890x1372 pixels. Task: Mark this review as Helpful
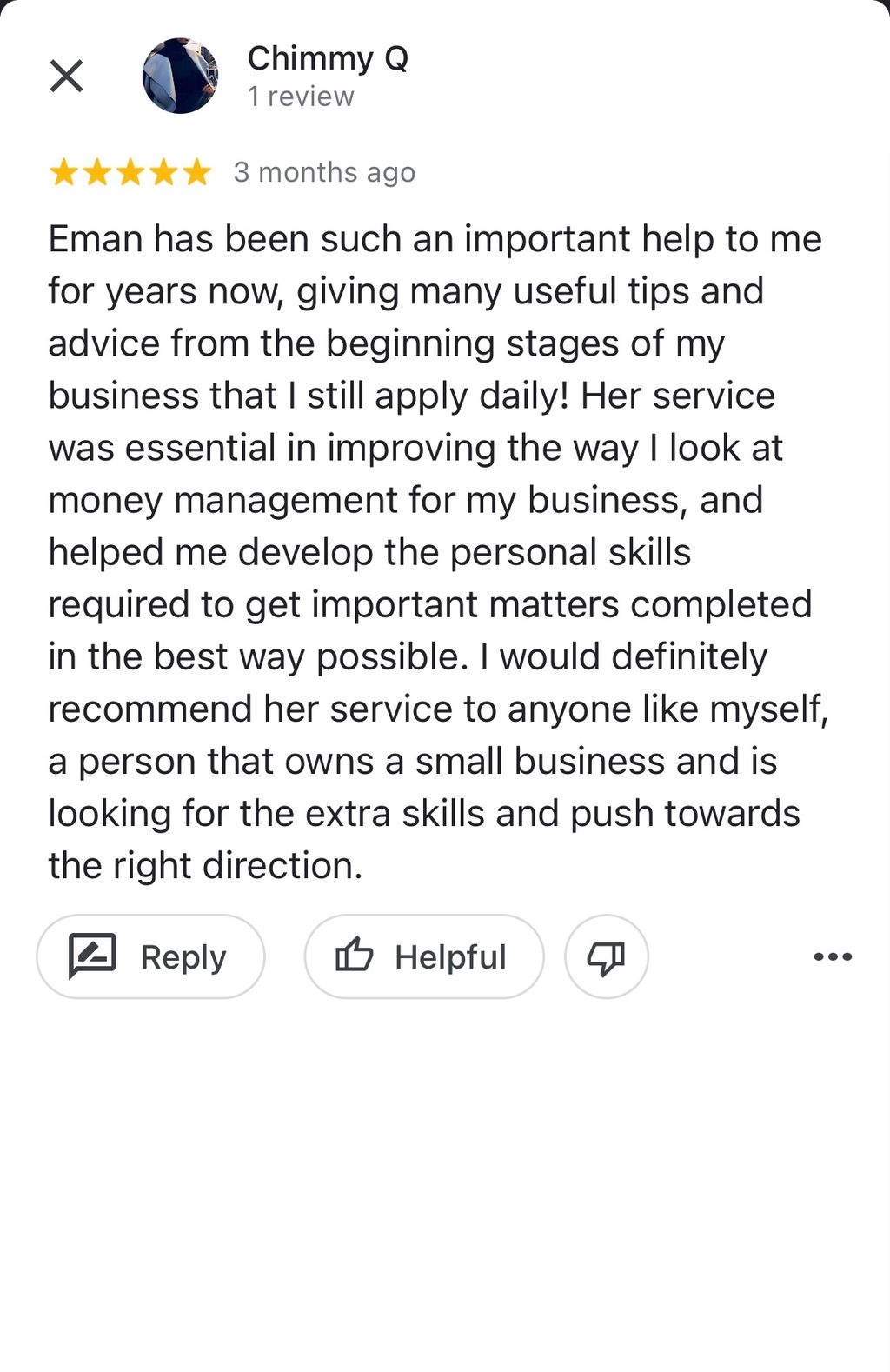[x=423, y=956]
